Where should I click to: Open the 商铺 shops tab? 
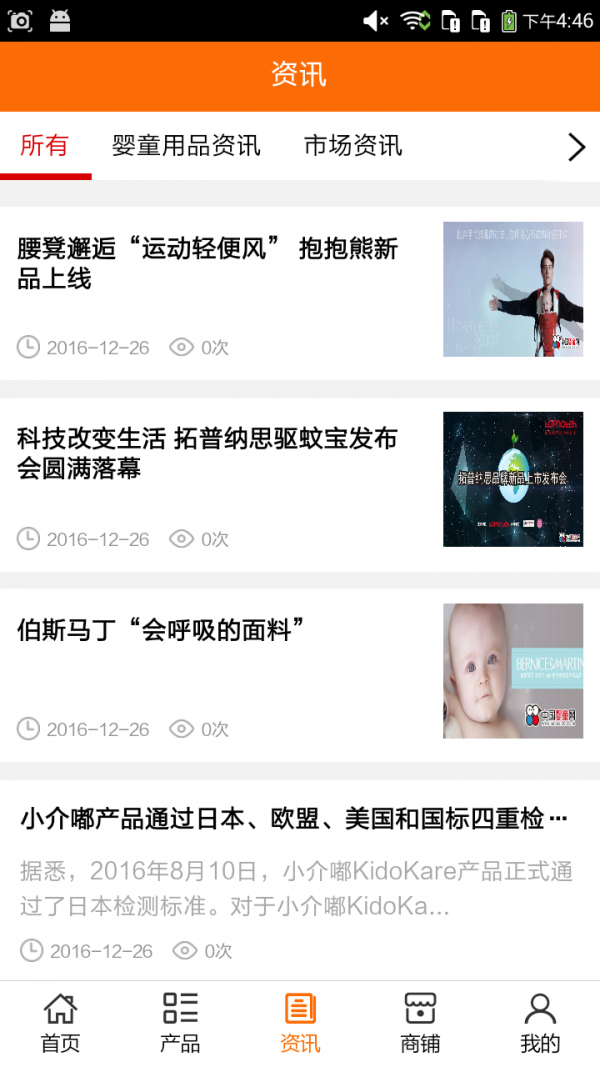pos(420,1023)
